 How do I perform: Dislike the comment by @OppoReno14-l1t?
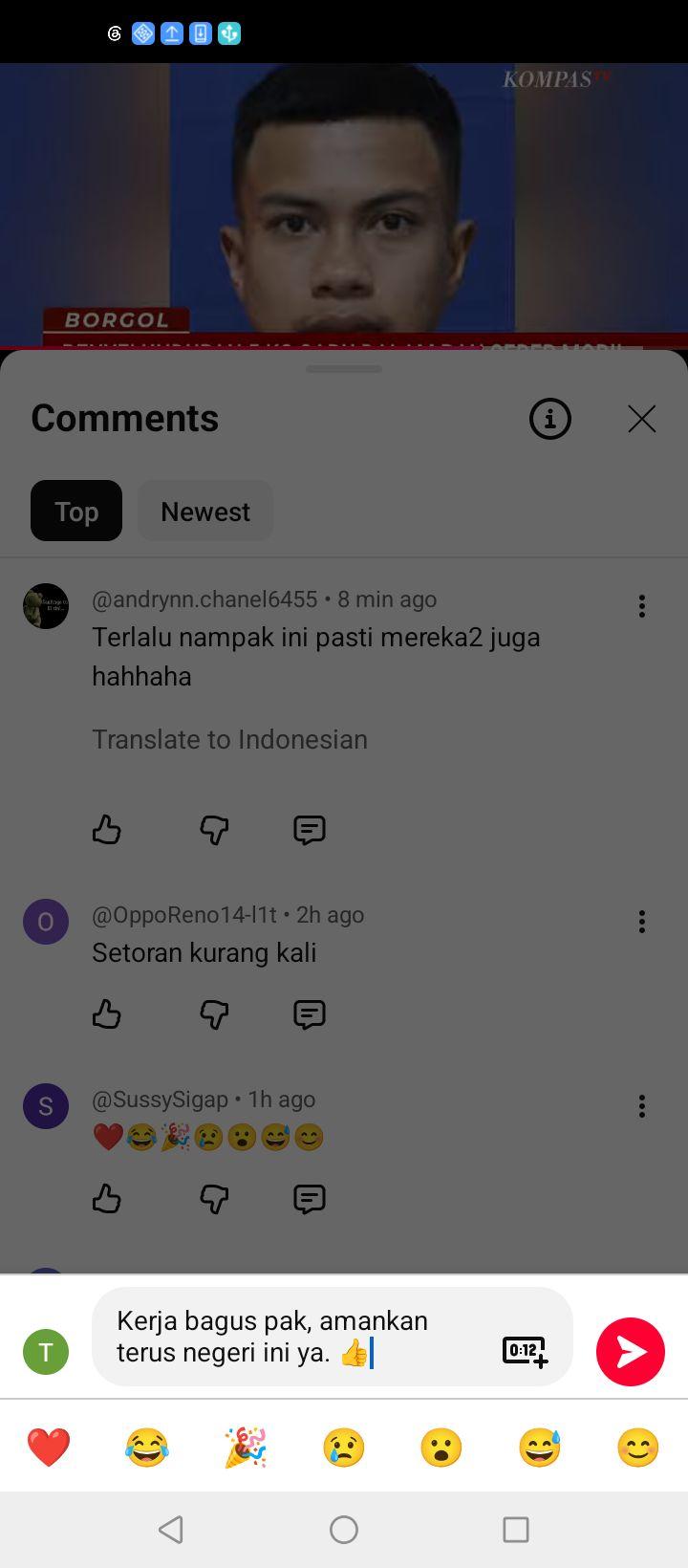click(x=214, y=1014)
